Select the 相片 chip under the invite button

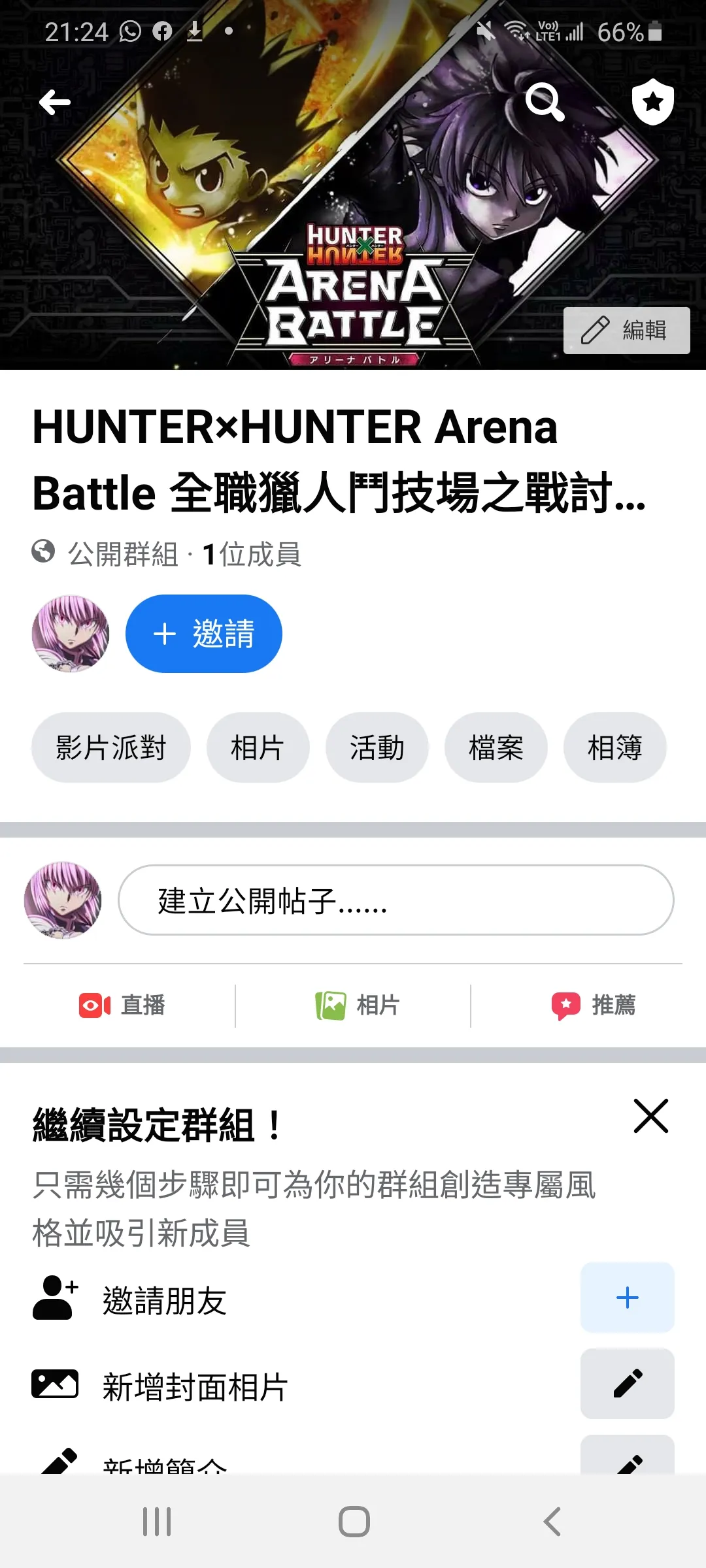[x=258, y=747]
